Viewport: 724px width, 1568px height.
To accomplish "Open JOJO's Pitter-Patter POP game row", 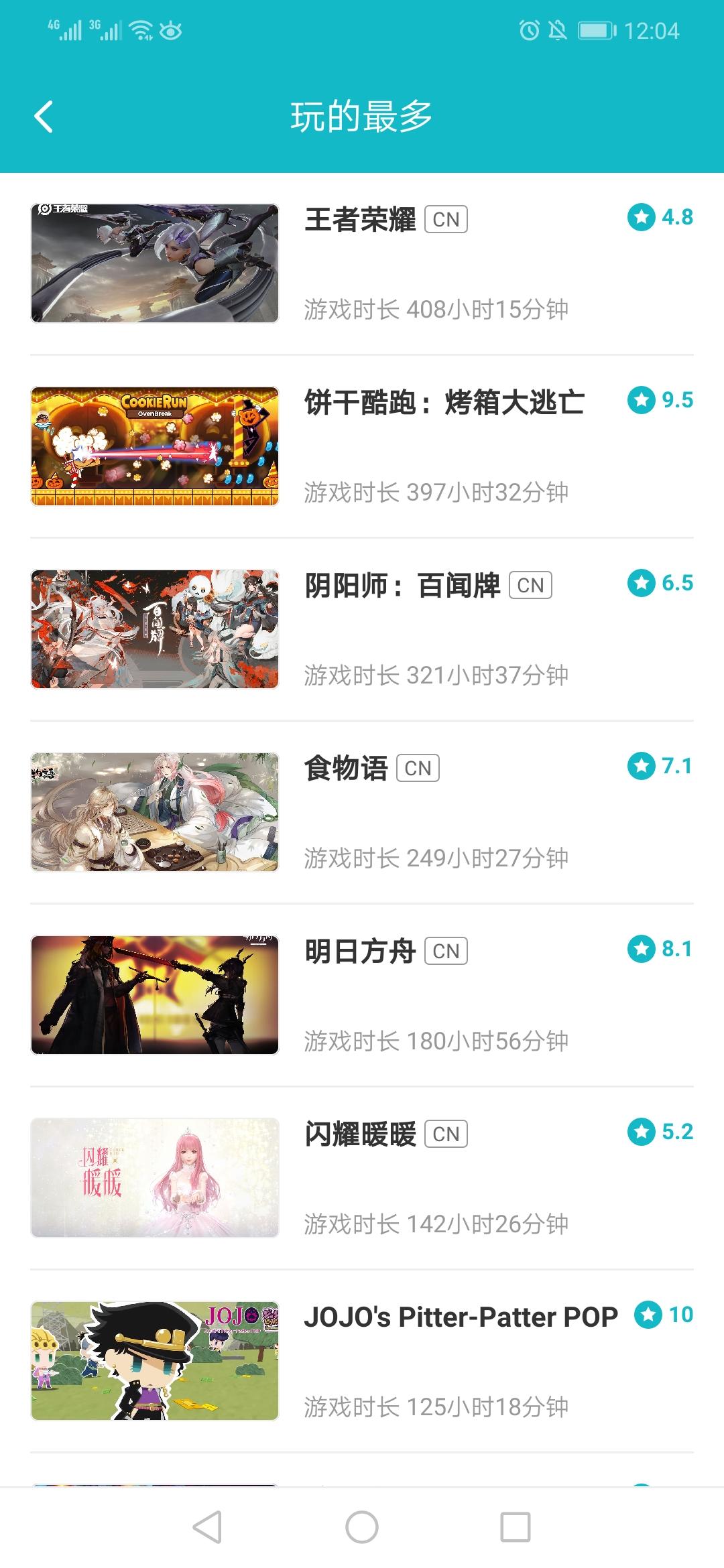I will tap(362, 1361).
